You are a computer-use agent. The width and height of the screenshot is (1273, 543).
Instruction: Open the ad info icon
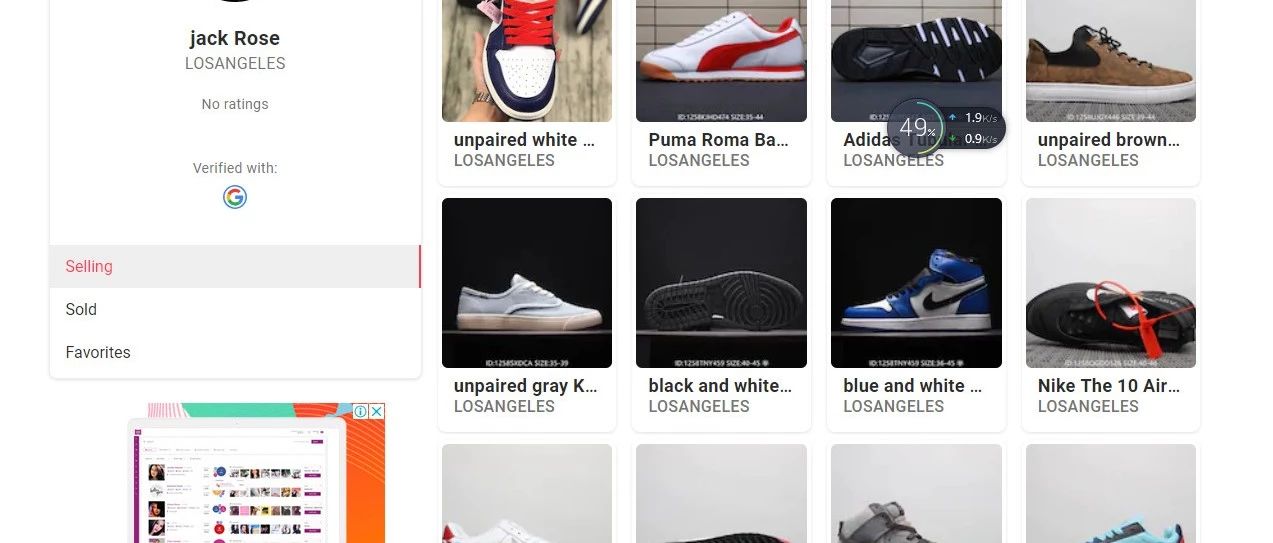click(x=360, y=411)
